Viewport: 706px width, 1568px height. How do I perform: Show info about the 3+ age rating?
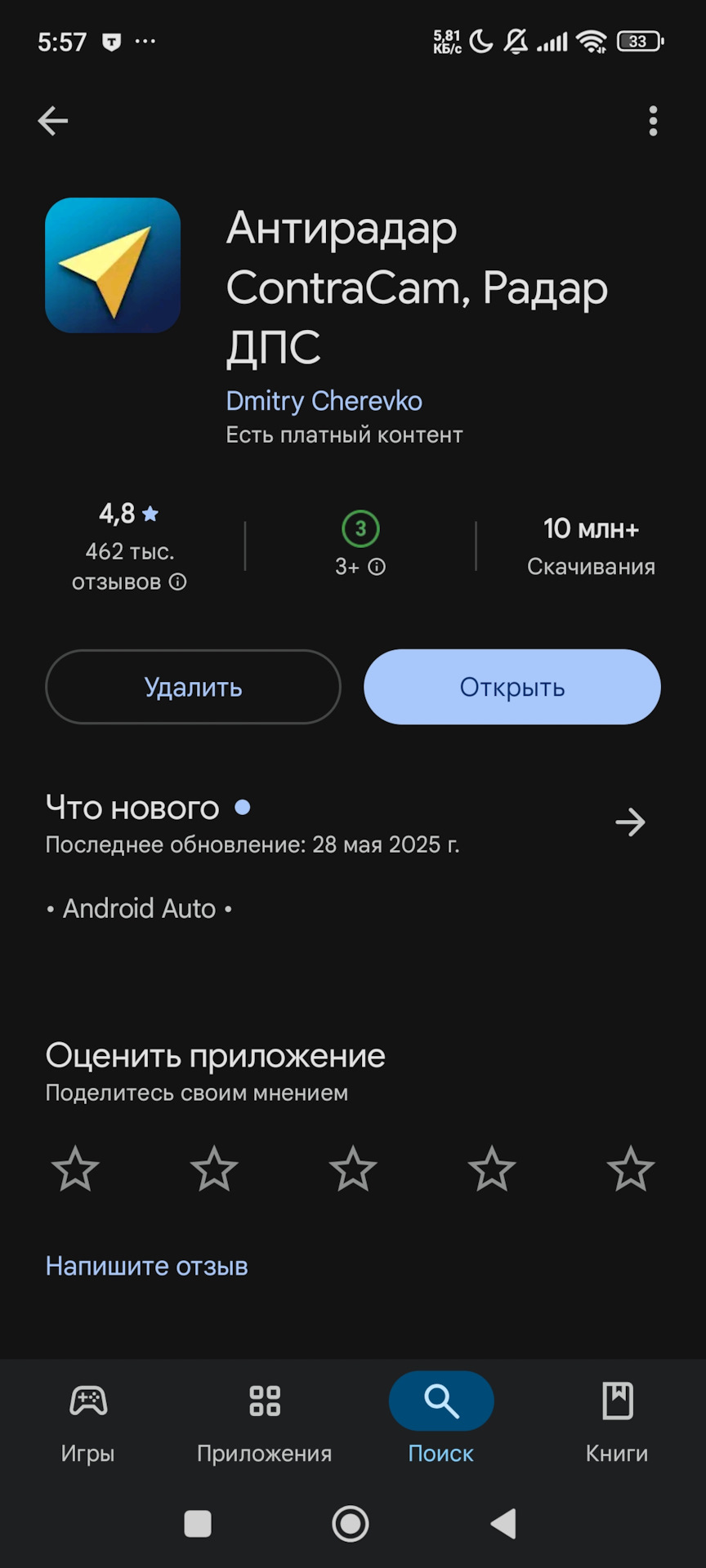377,567
